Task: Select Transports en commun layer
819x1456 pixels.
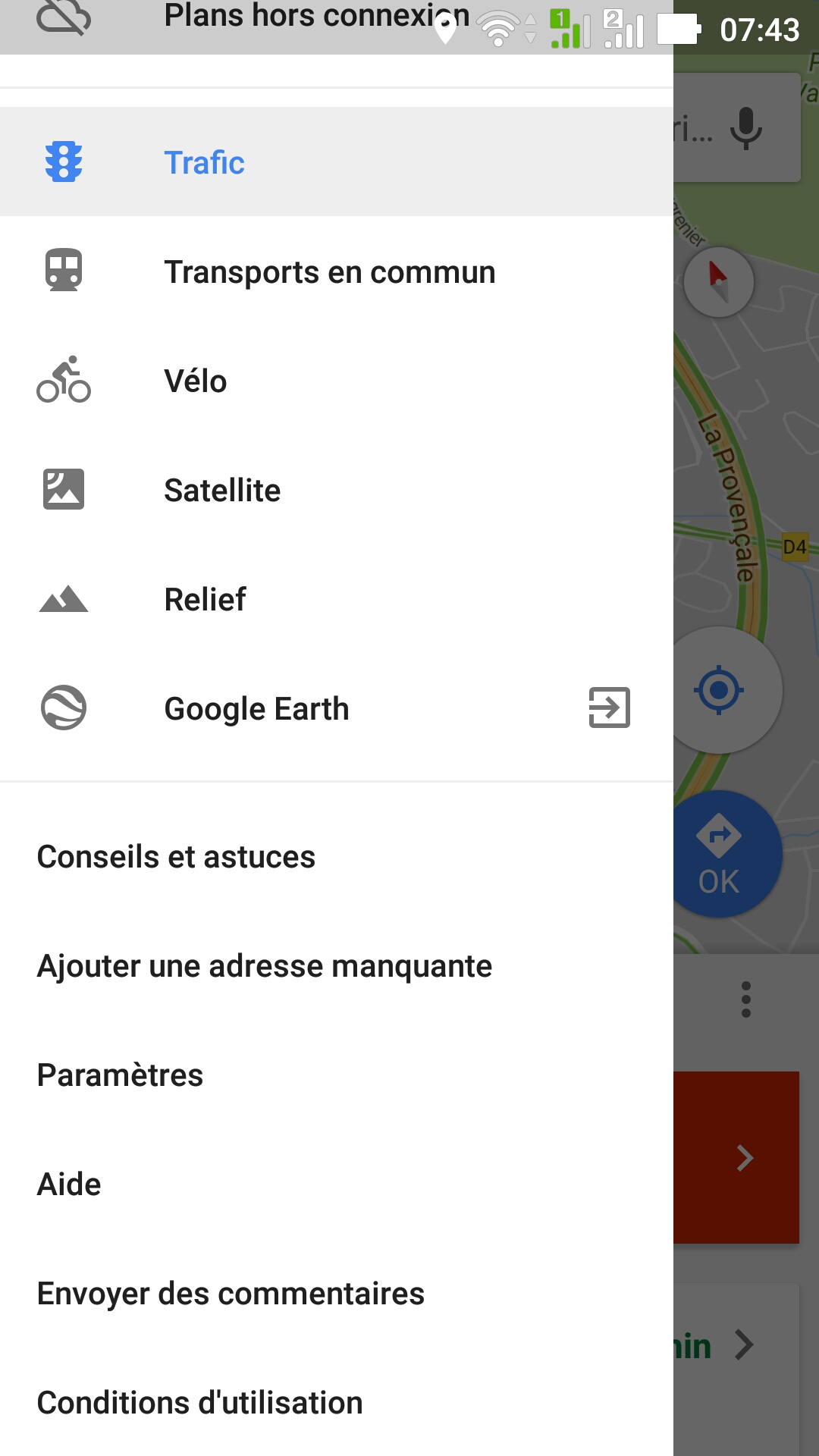Action: click(x=337, y=271)
